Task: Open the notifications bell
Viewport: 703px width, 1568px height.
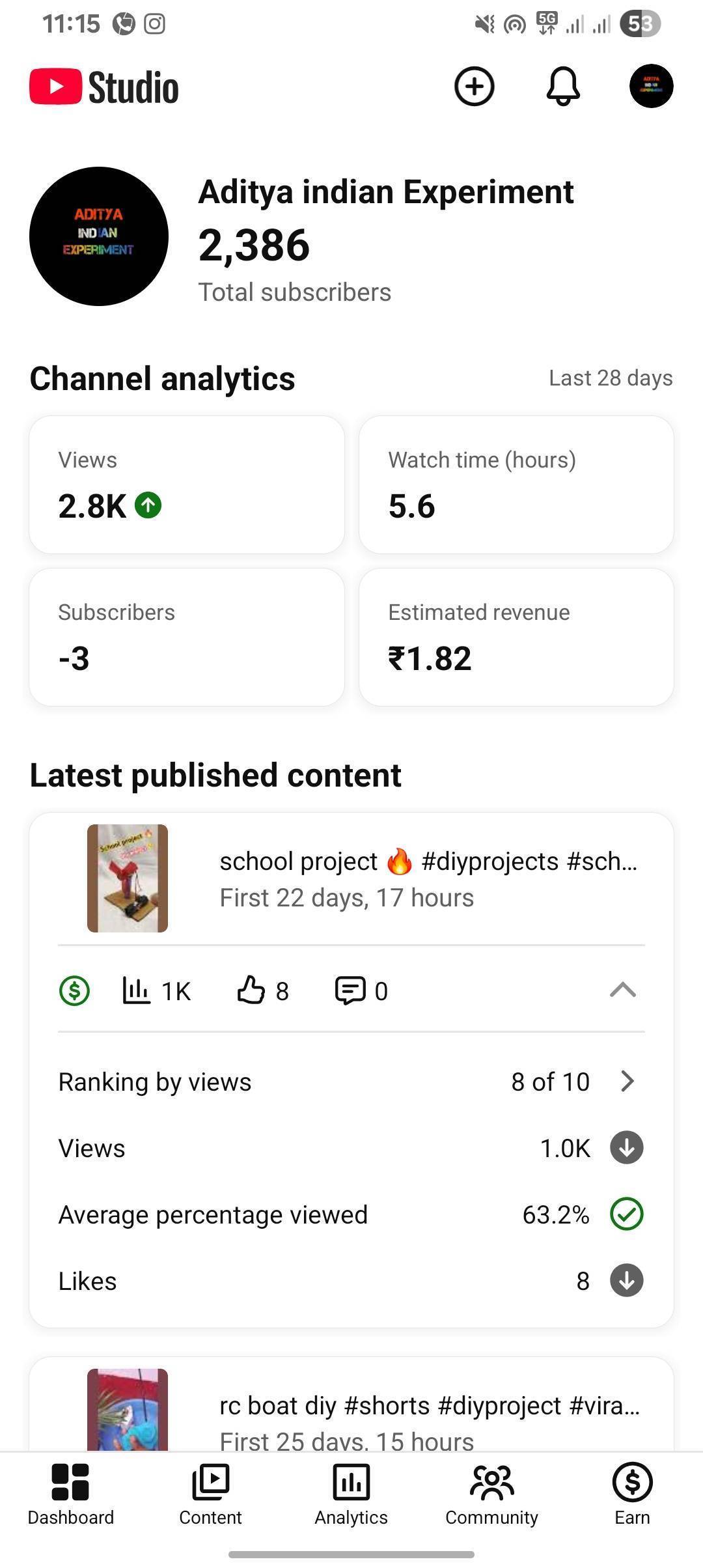Action: pyautogui.click(x=563, y=87)
